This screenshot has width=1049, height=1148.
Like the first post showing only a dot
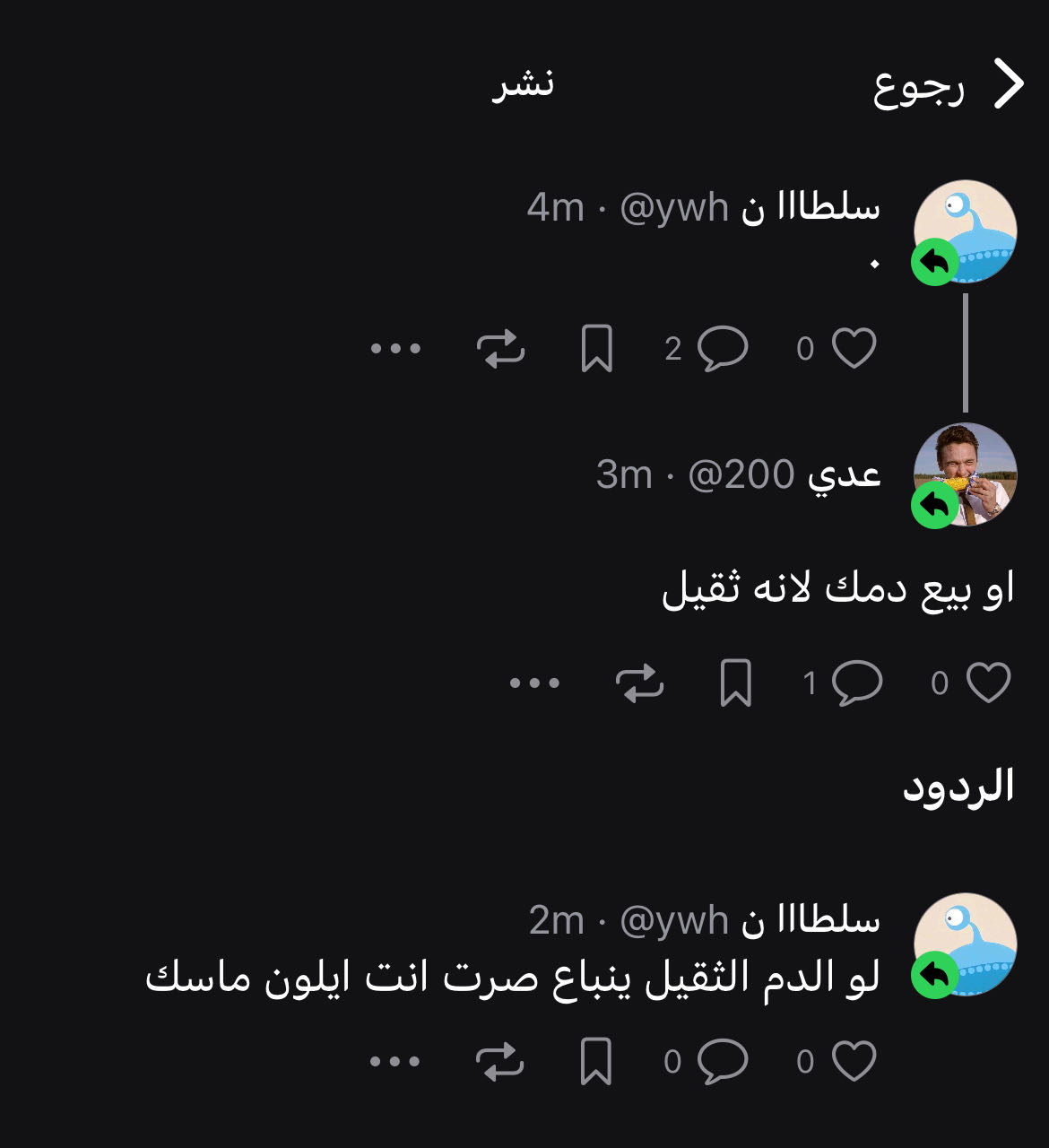click(x=854, y=348)
